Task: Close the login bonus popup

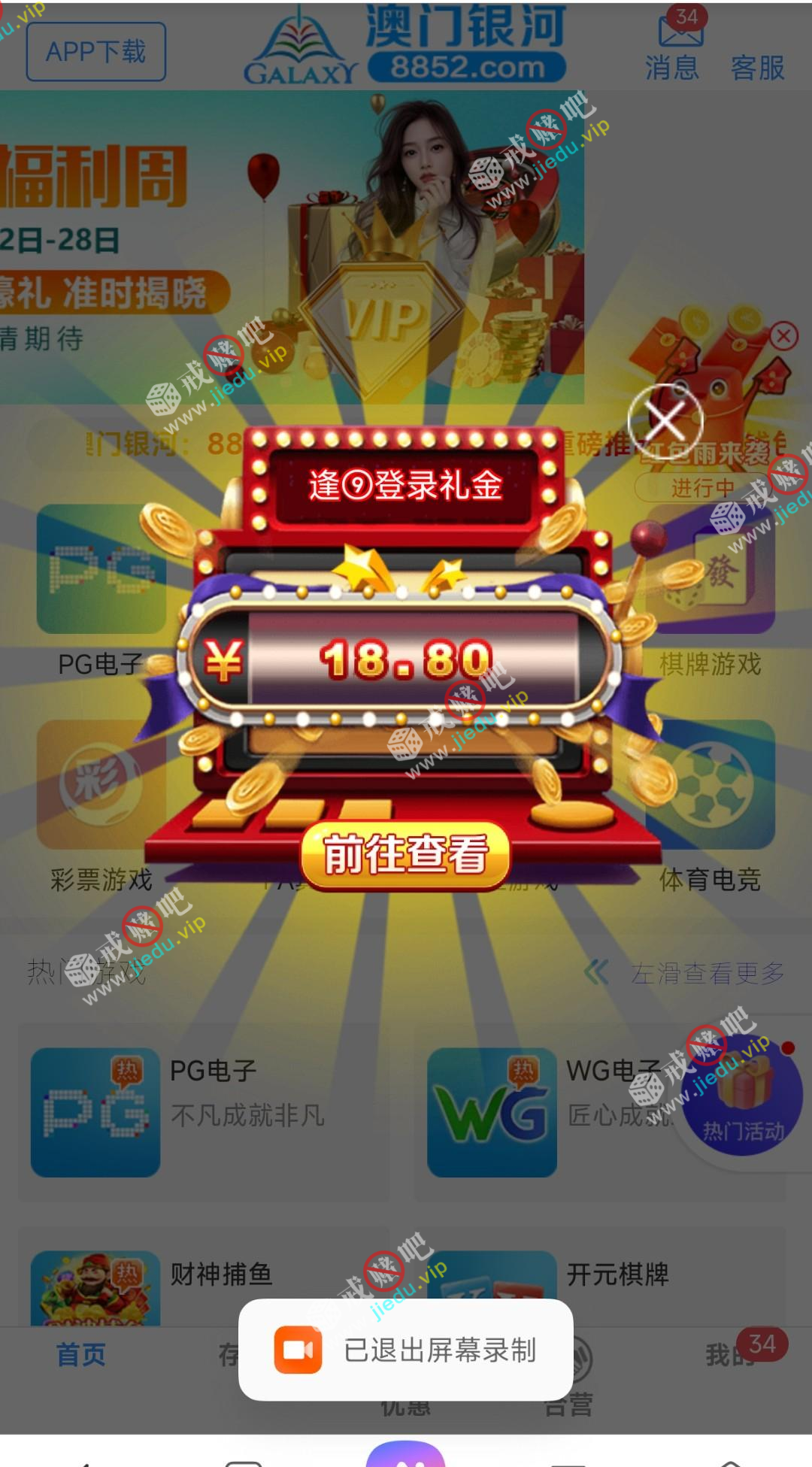Action: coord(665,420)
